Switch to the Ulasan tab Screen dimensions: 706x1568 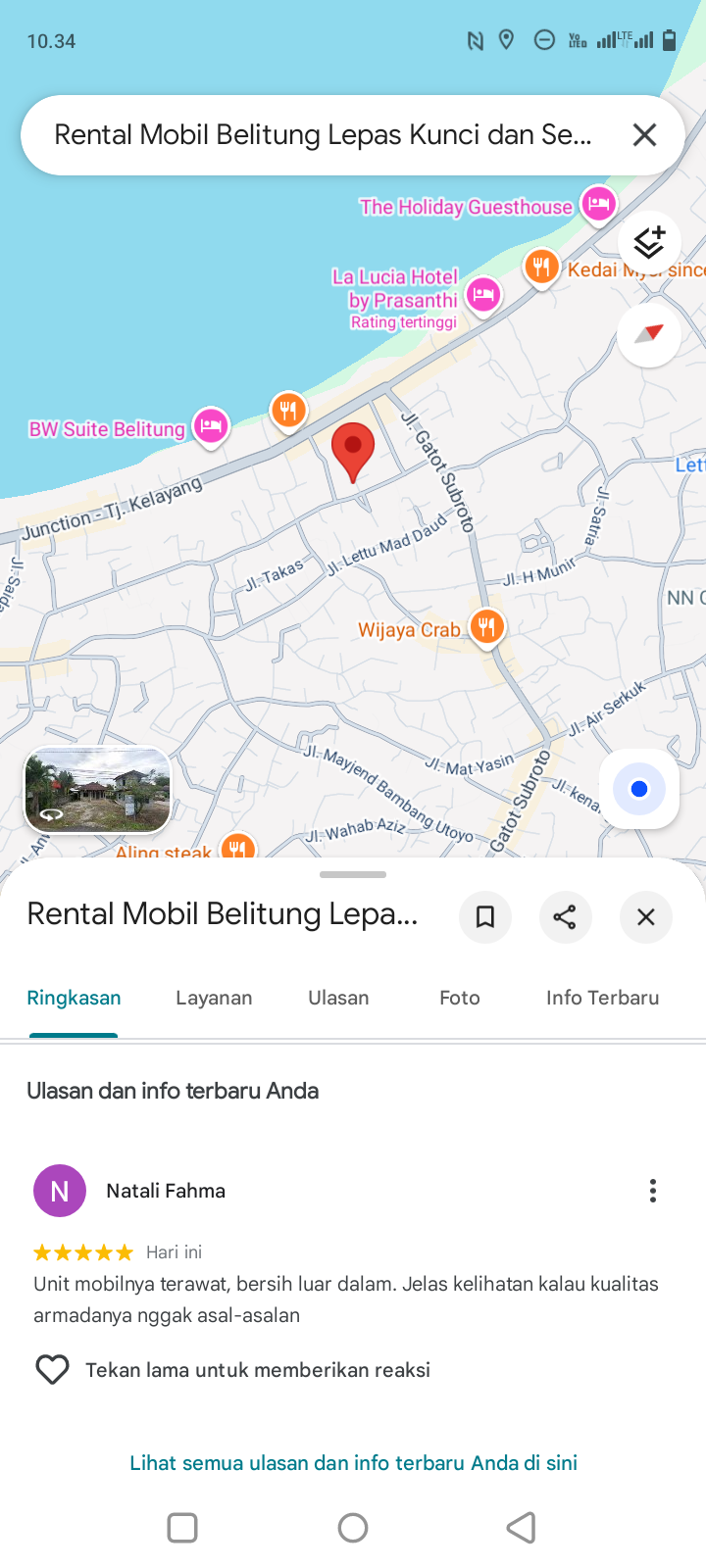click(338, 998)
